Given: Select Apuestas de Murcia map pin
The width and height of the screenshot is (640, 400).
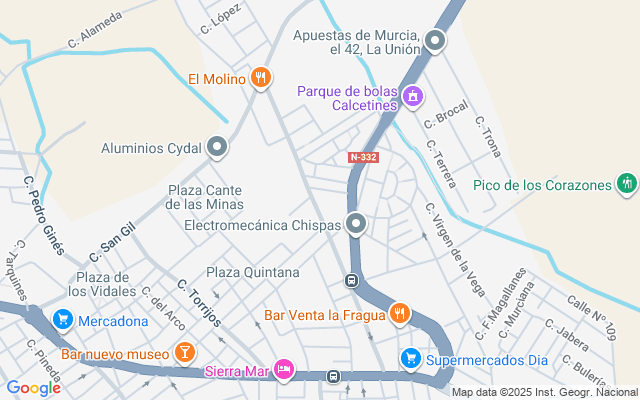Looking at the screenshot, I should coord(435,41).
